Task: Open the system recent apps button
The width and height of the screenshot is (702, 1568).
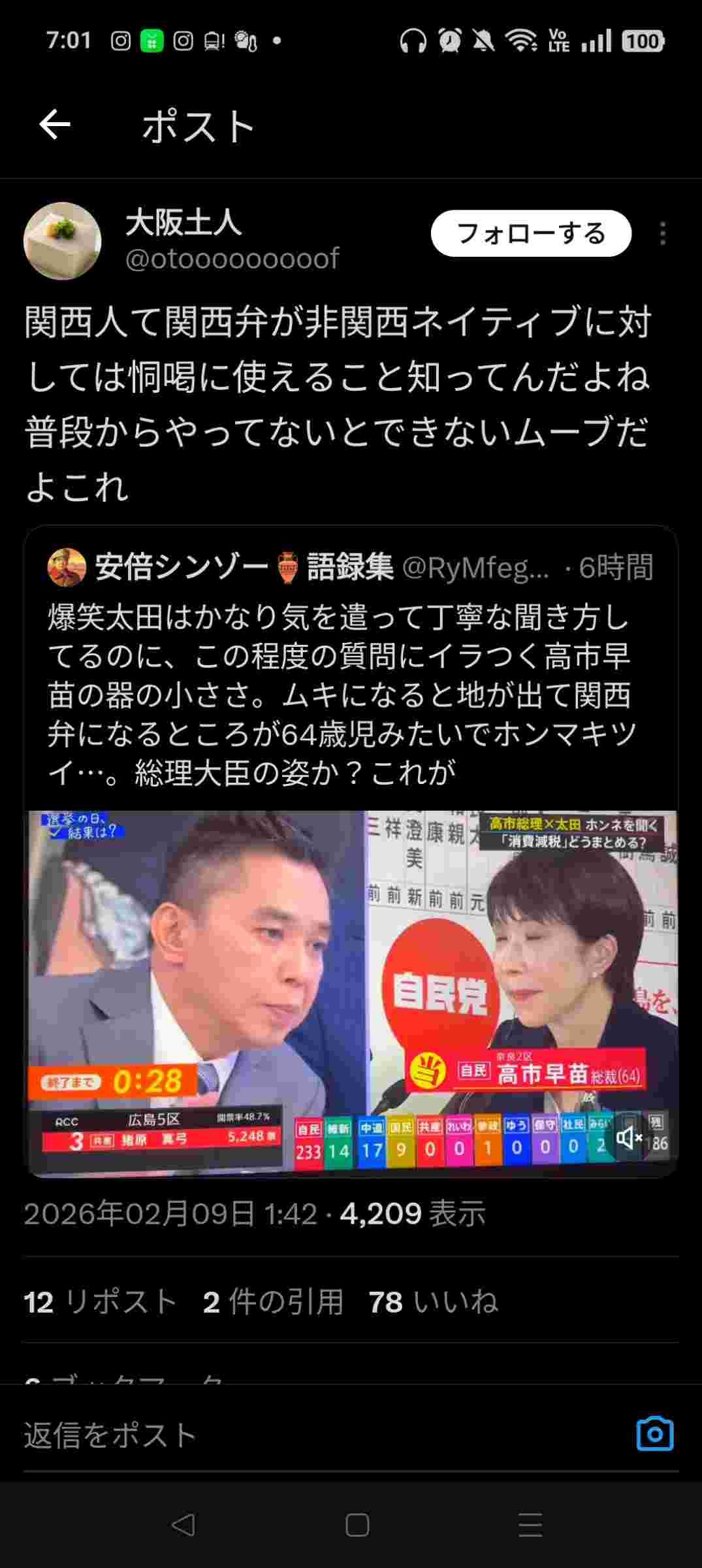Action: [530, 1526]
